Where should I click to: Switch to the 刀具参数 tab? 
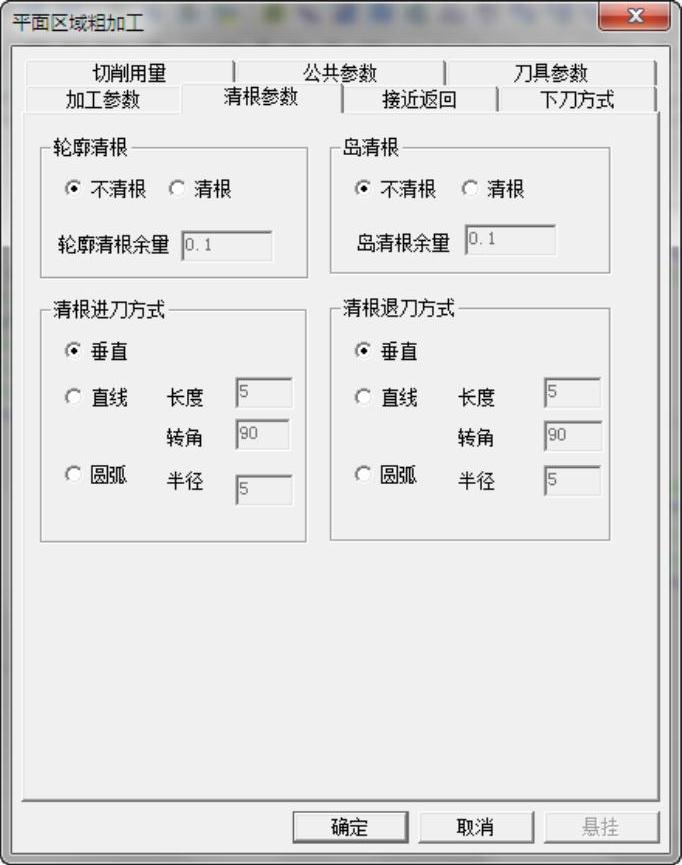click(551, 73)
